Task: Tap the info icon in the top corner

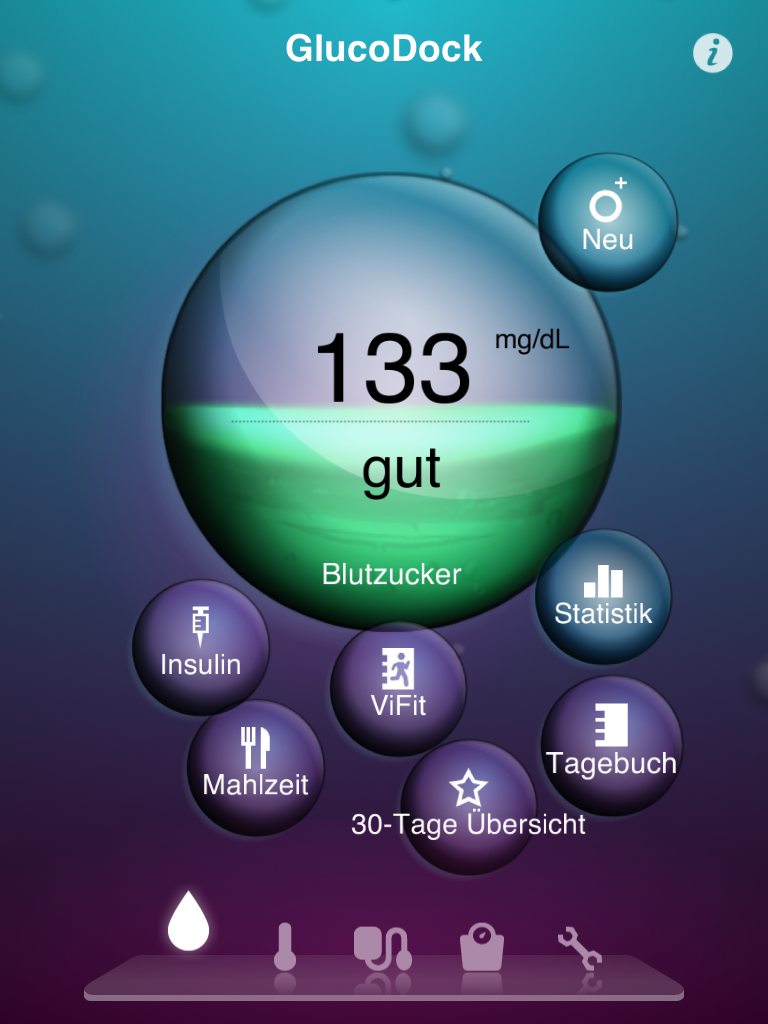Action: [713, 53]
